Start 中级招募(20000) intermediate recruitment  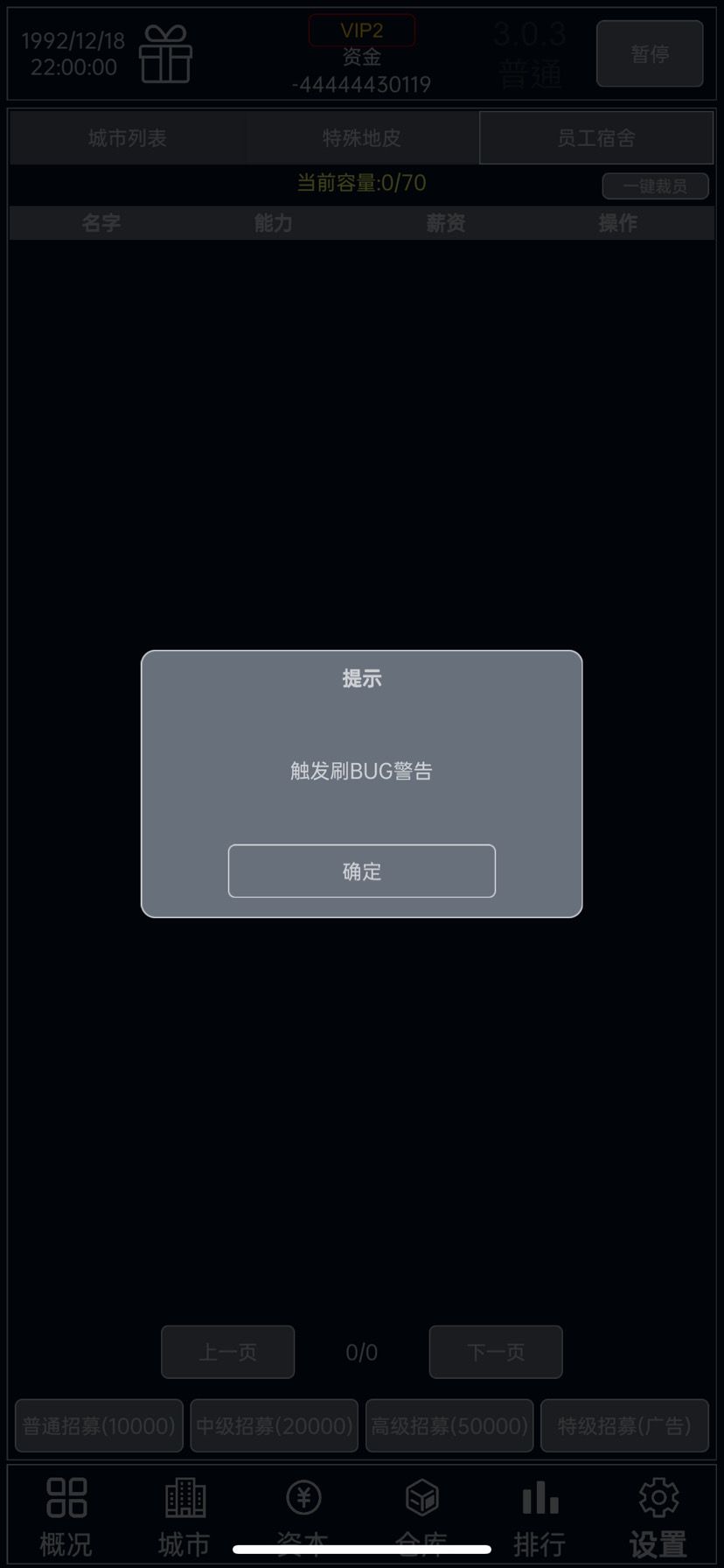pos(274,1425)
